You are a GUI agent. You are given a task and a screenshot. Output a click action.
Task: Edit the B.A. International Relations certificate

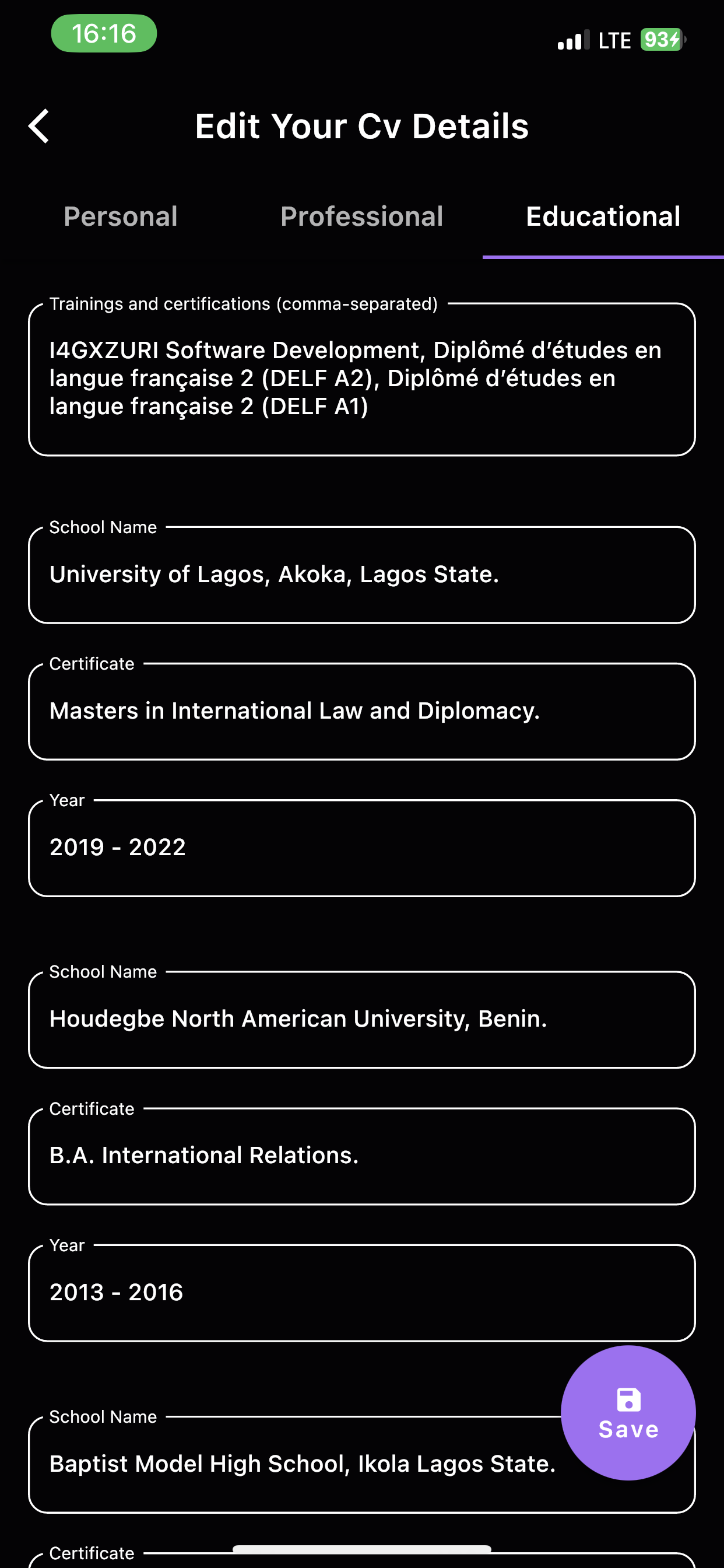coord(361,1156)
